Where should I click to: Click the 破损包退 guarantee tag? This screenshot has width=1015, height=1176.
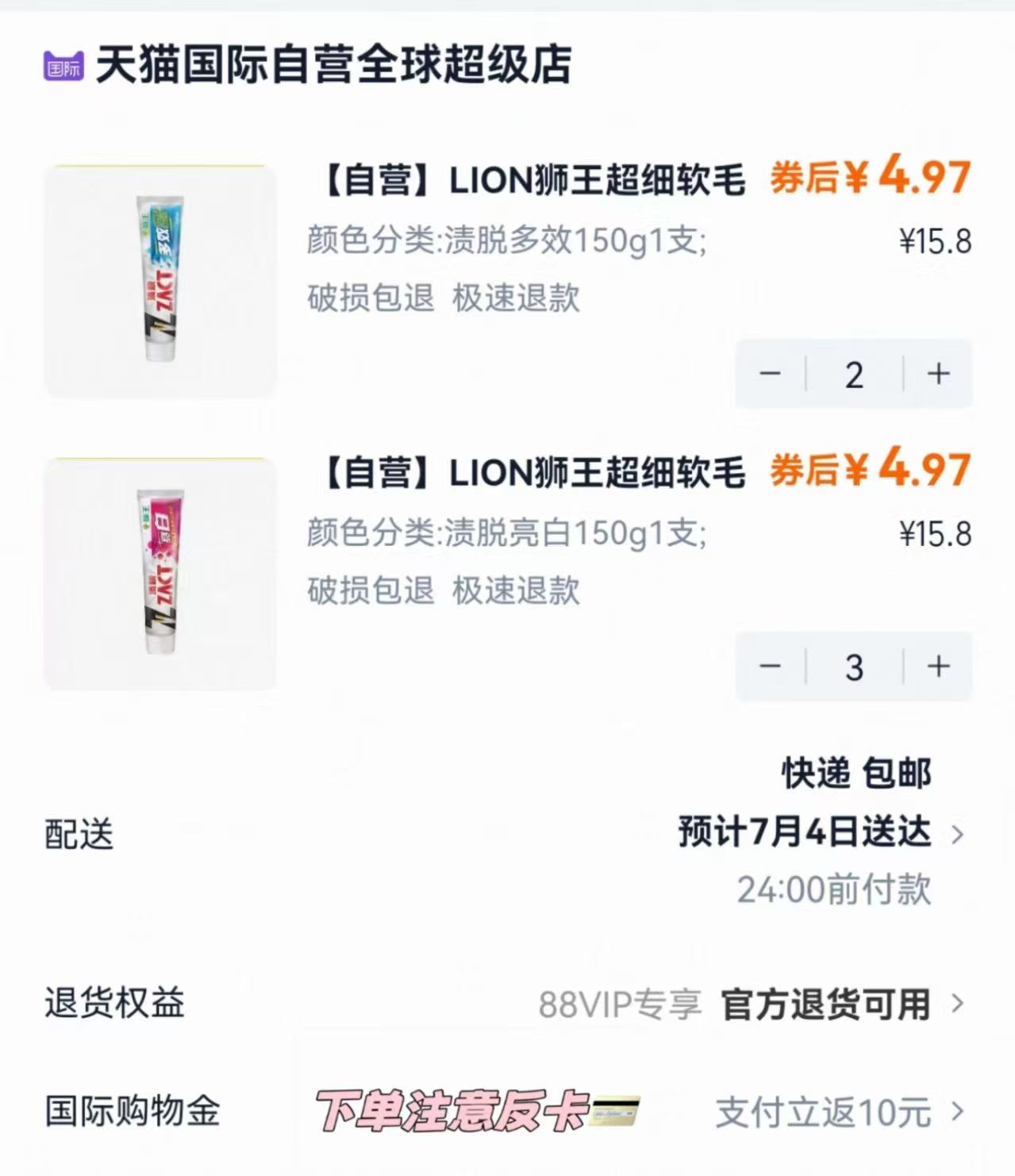[x=370, y=299]
